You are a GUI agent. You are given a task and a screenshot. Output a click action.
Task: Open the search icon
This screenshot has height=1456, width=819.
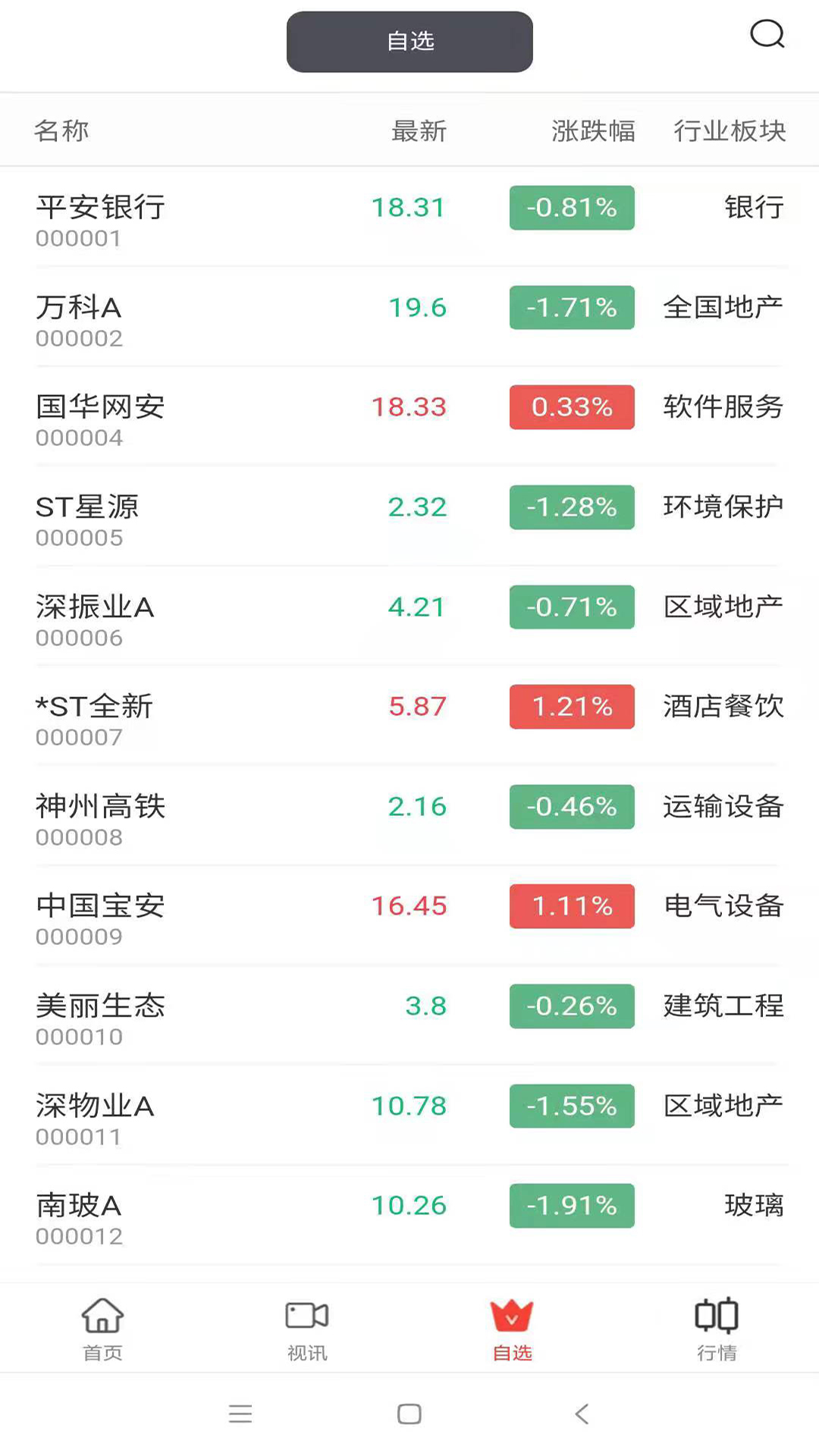767,35
